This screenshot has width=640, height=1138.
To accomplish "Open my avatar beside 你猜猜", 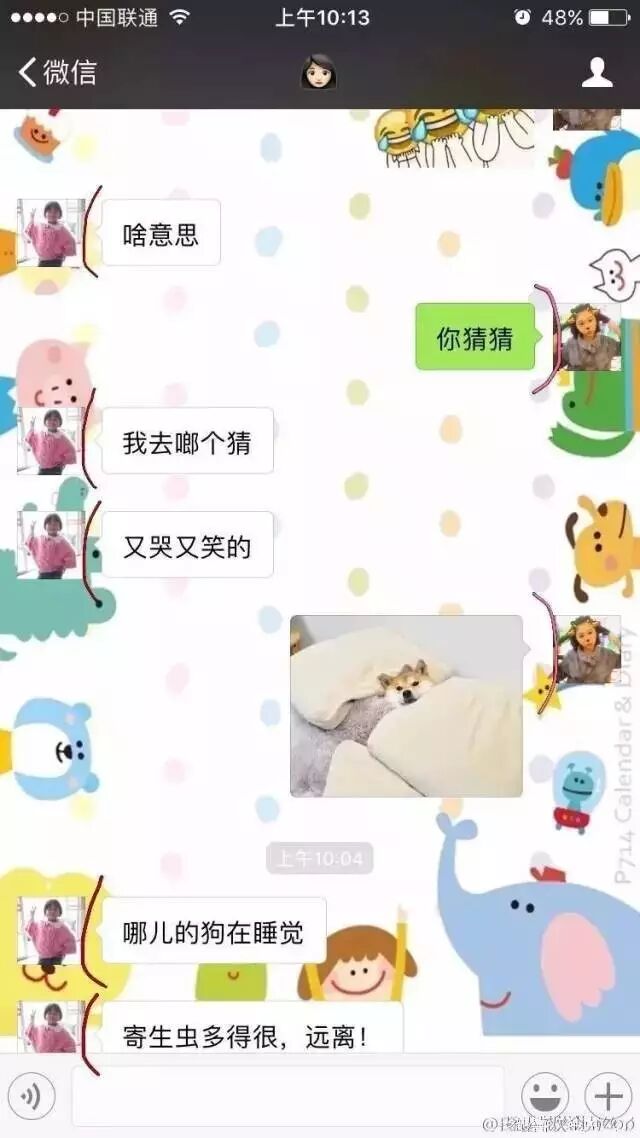I will click(589, 337).
